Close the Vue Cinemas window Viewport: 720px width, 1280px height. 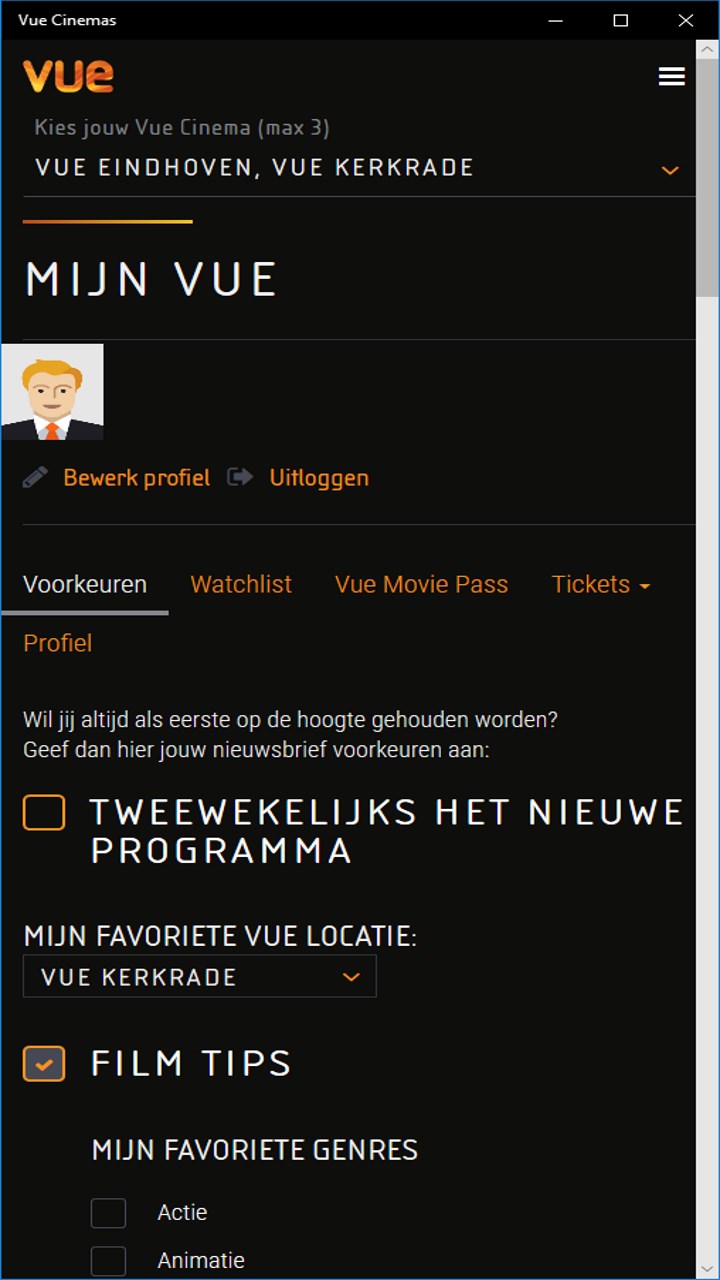(685, 20)
